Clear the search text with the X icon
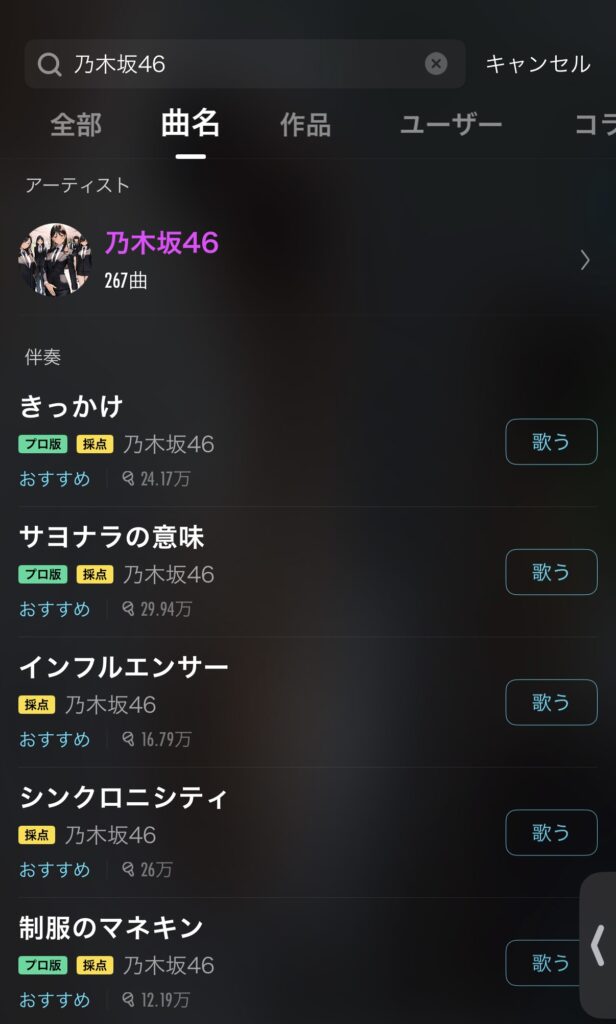 [436, 64]
